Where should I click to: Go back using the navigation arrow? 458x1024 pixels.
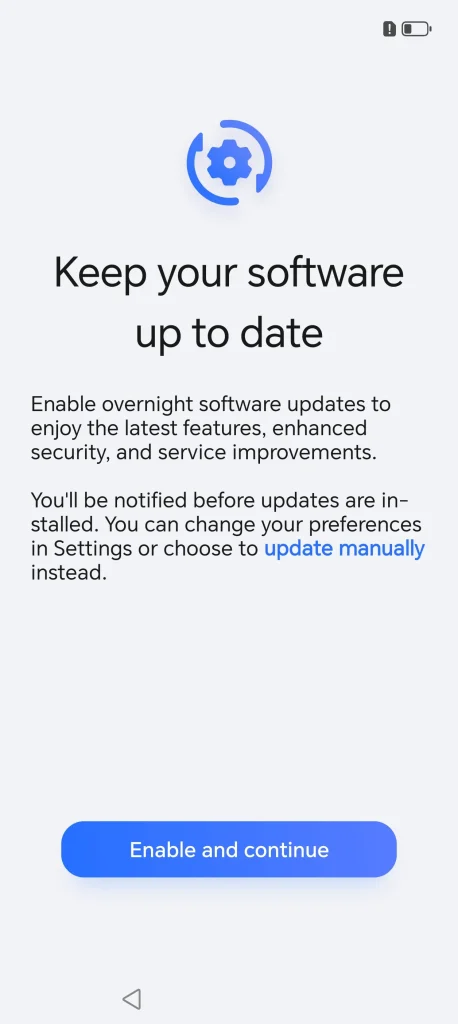tap(131, 999)
